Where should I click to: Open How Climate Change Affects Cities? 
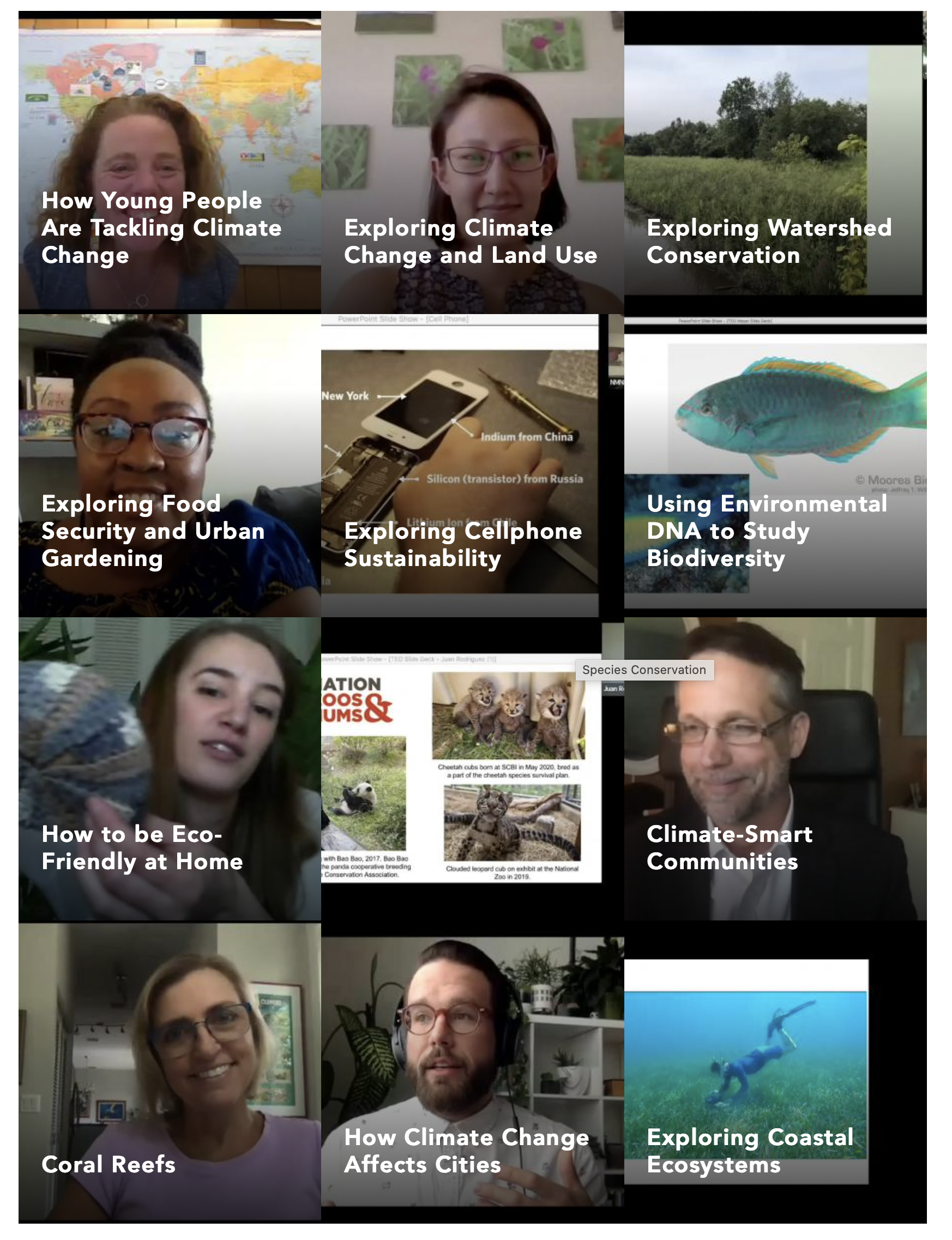click(472, 1071)
